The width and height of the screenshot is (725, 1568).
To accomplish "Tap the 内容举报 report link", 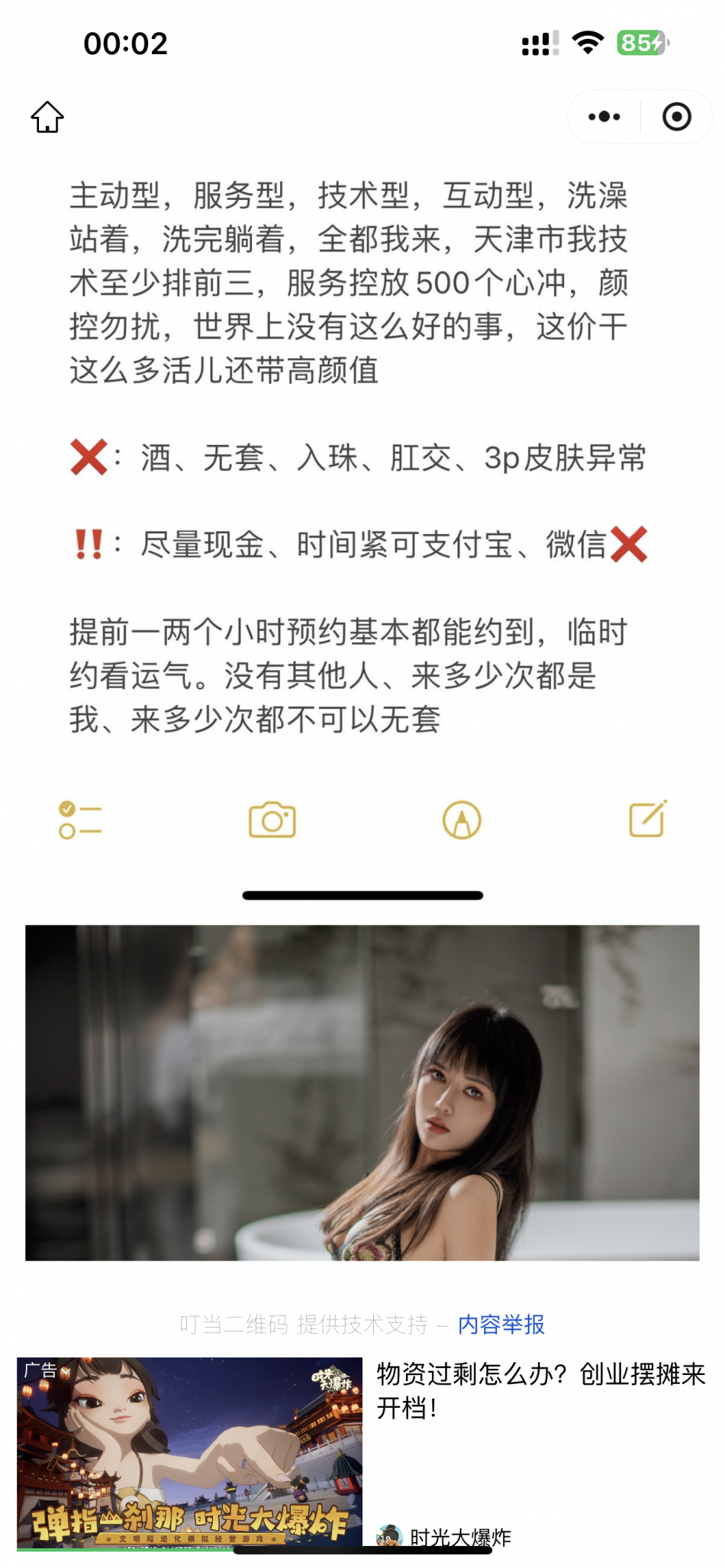I will (501, 1324).
